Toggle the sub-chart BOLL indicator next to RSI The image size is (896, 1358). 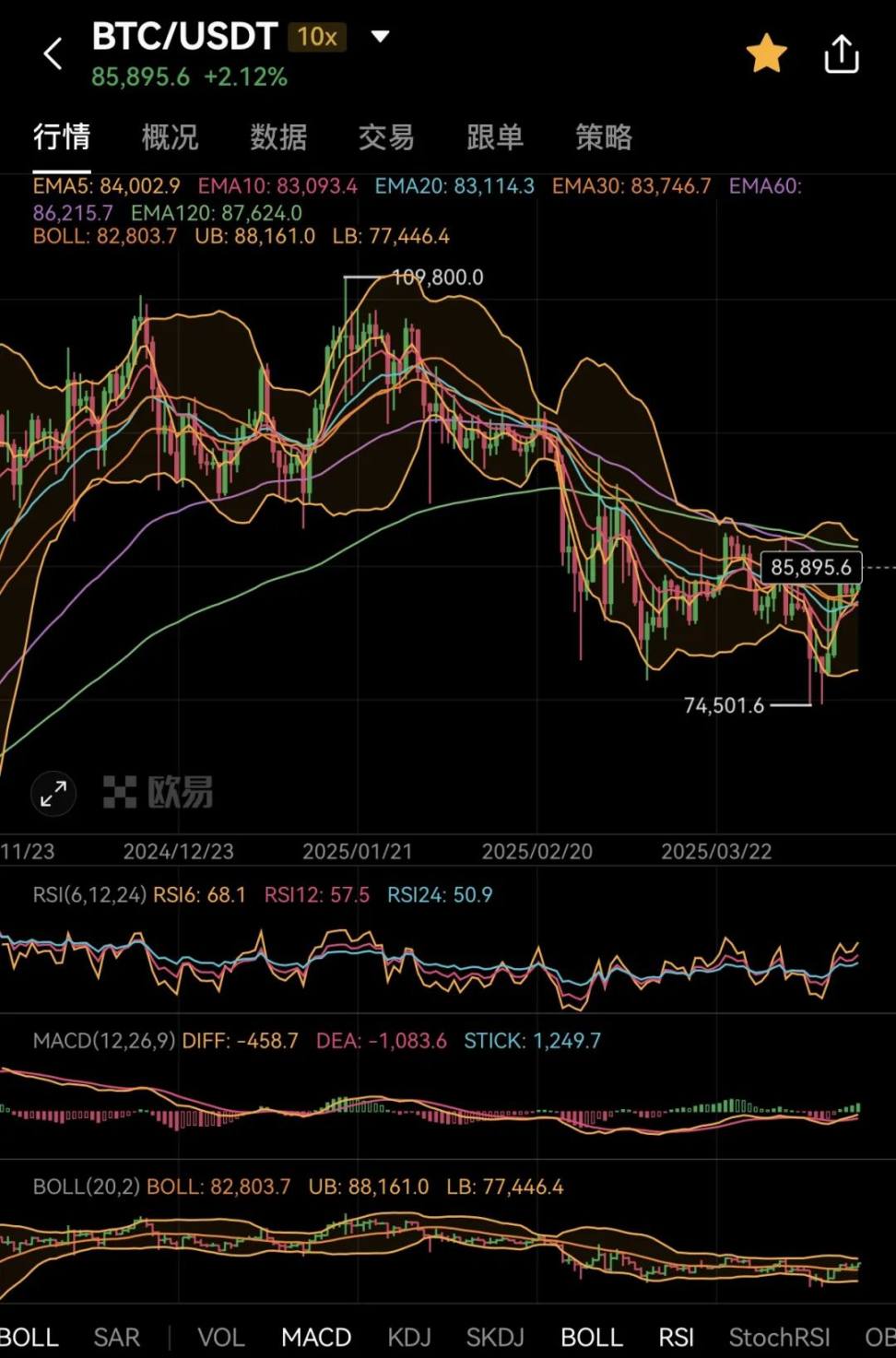(591, 1337)
